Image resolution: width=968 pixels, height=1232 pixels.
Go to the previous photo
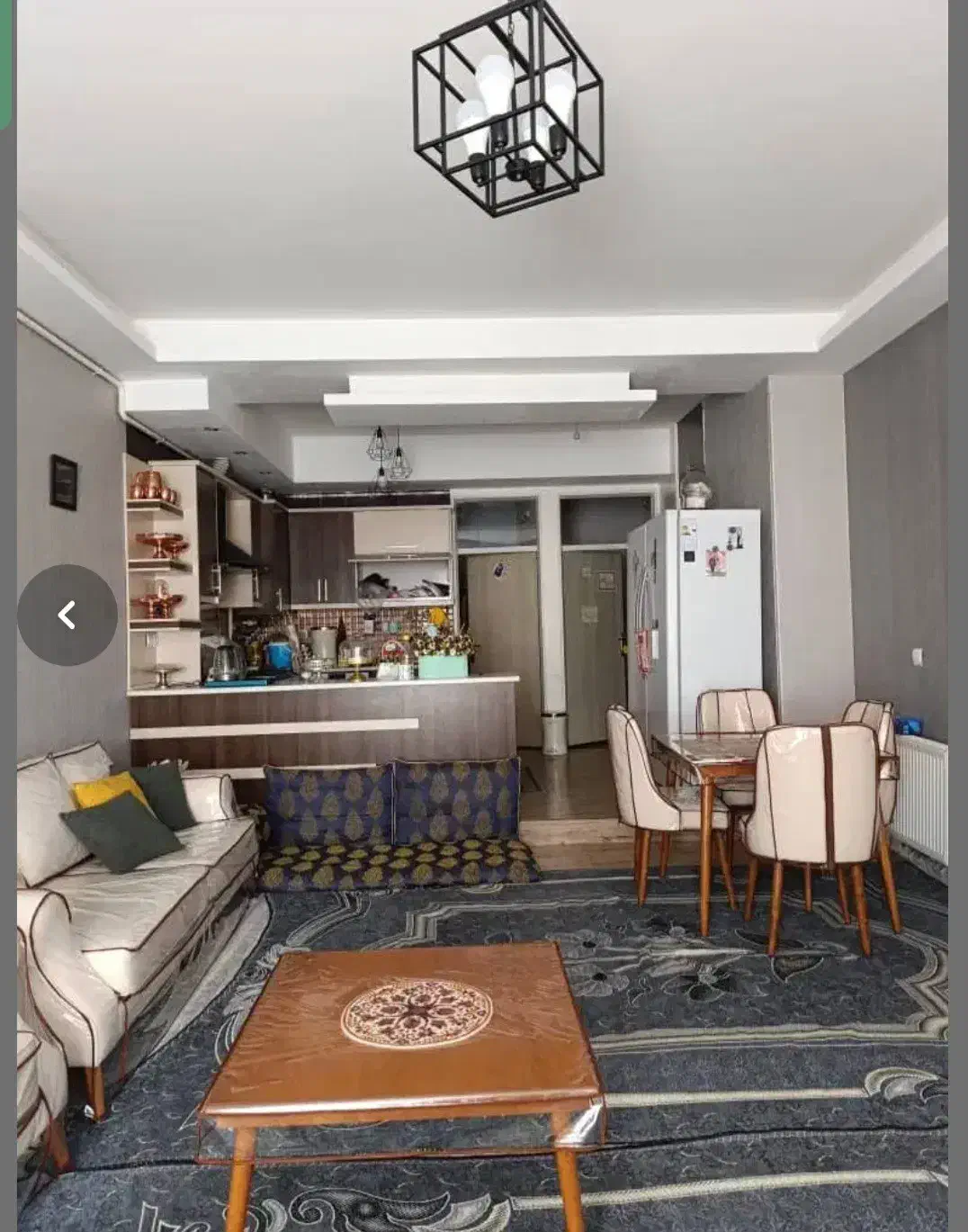click(67, 616)
